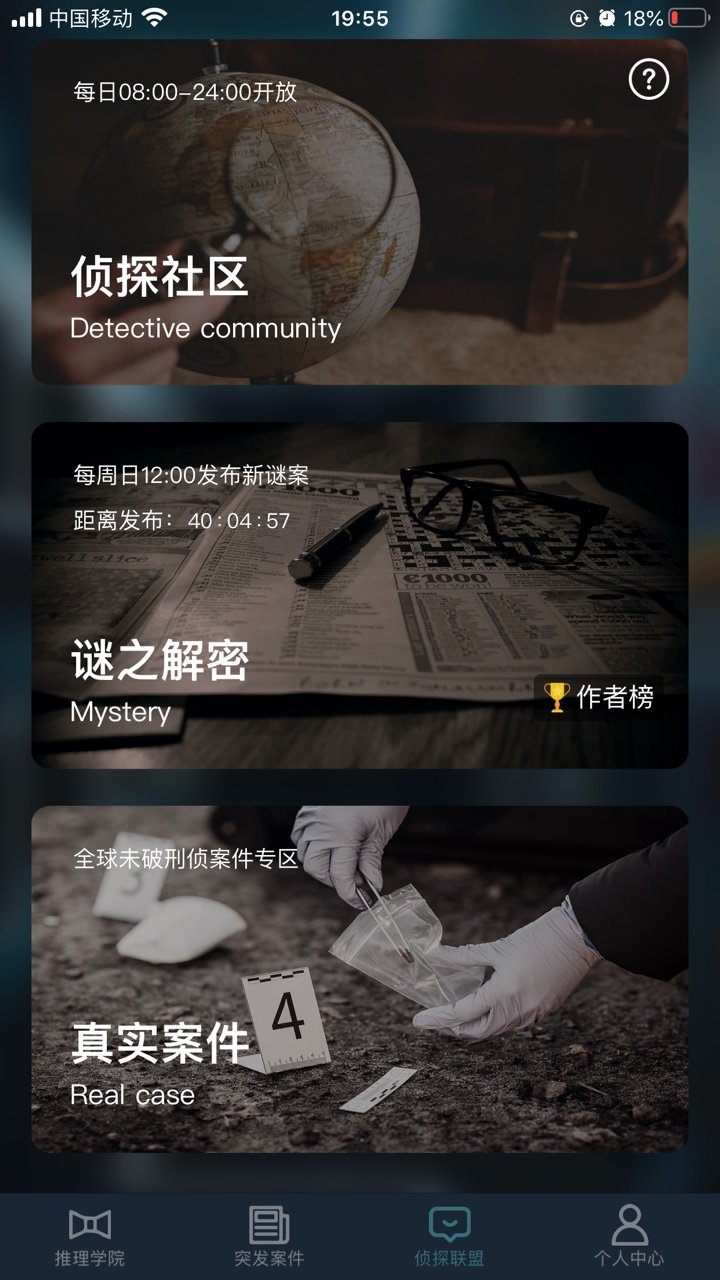View the 作者榜 author ranking
720x1280 pixels.
[x=598, y=697]
